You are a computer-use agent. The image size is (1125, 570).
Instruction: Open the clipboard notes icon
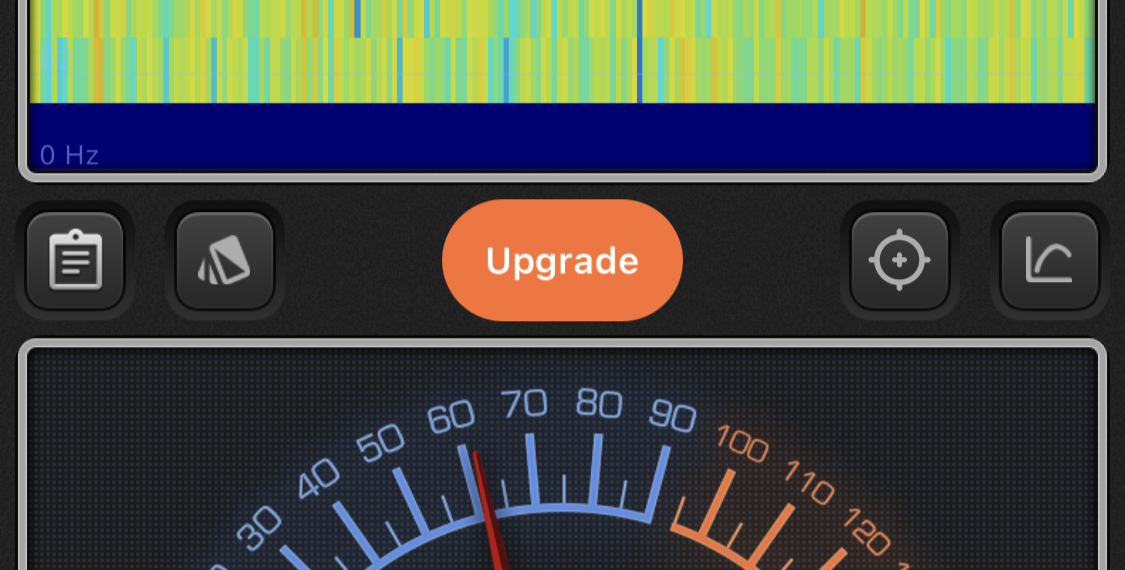[x=75, y=261]
